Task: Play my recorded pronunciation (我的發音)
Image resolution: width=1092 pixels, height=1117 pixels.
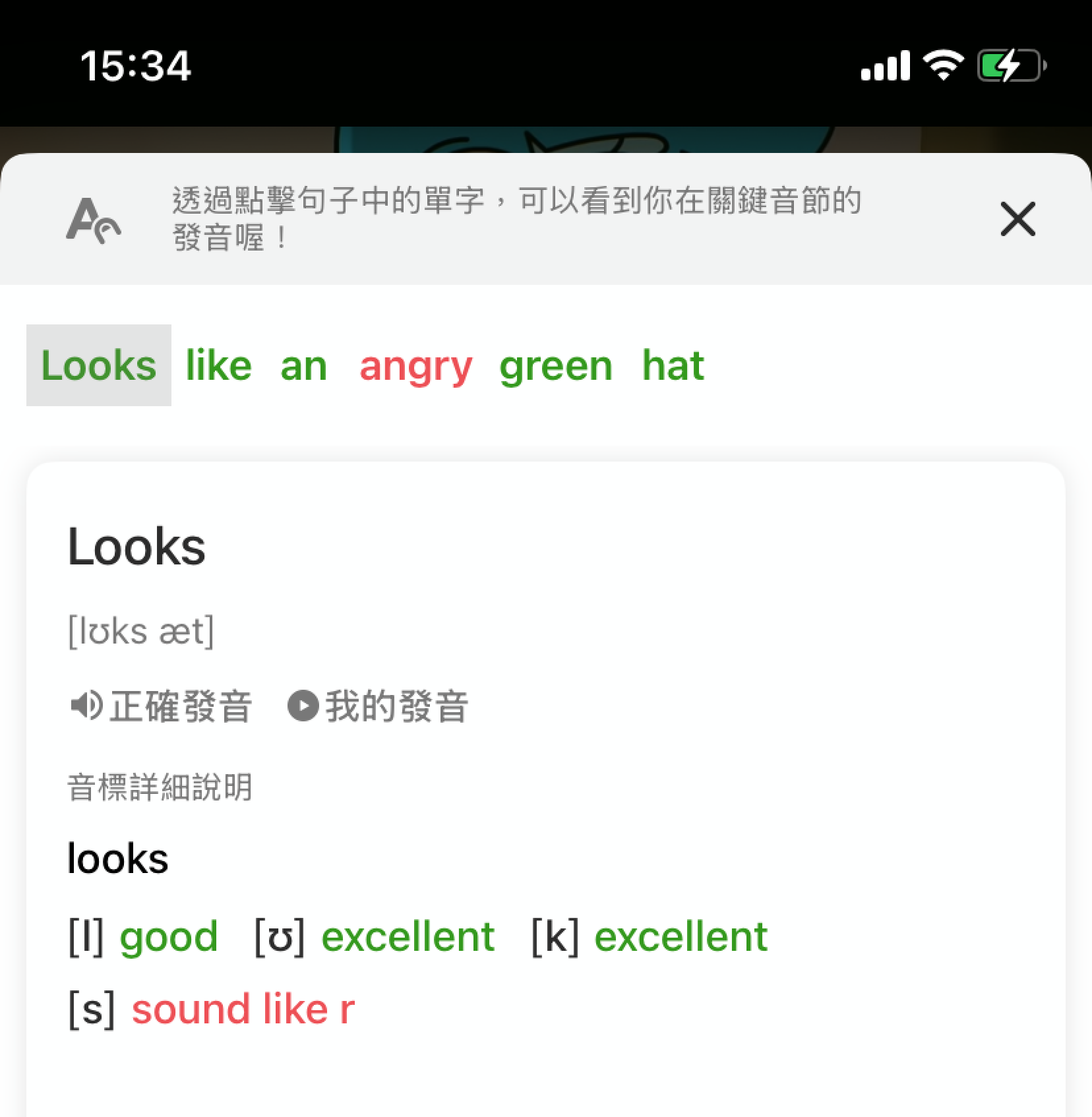Action: tap(378, 706)
